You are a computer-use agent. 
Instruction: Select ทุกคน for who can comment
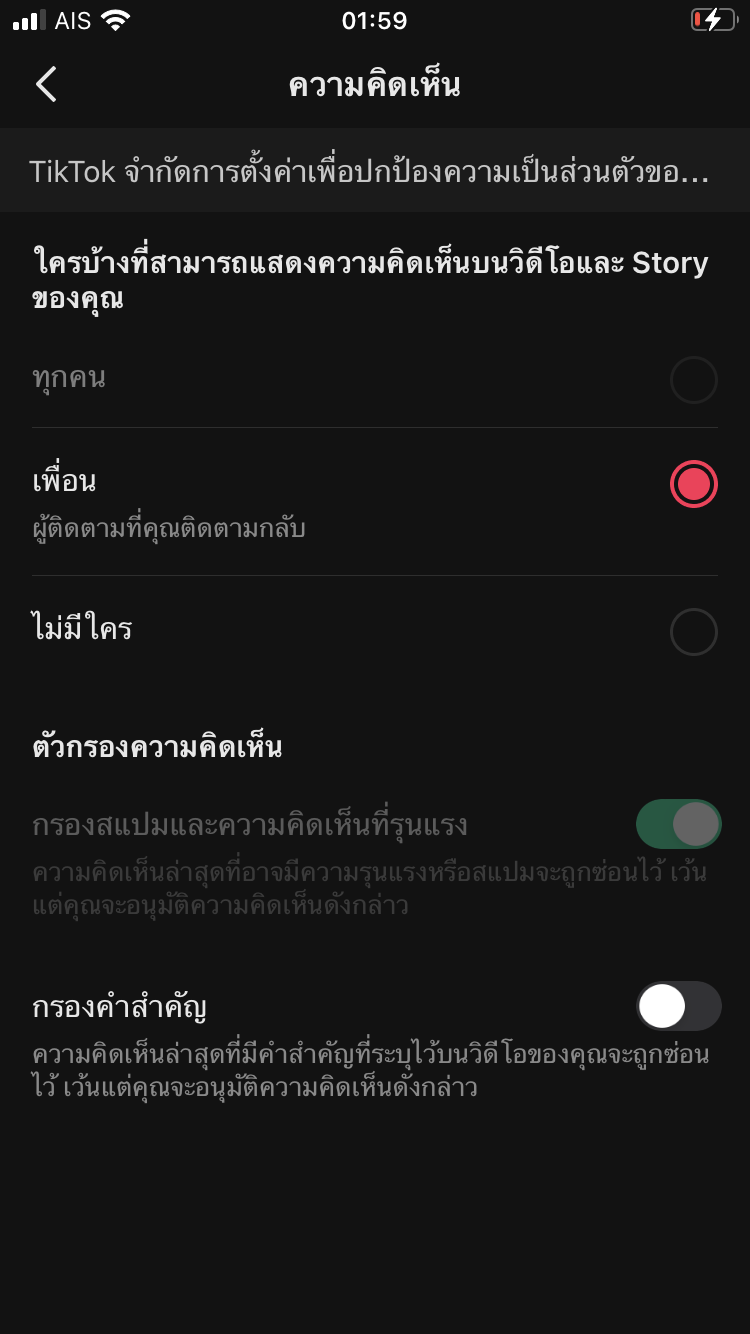(693, 380)
